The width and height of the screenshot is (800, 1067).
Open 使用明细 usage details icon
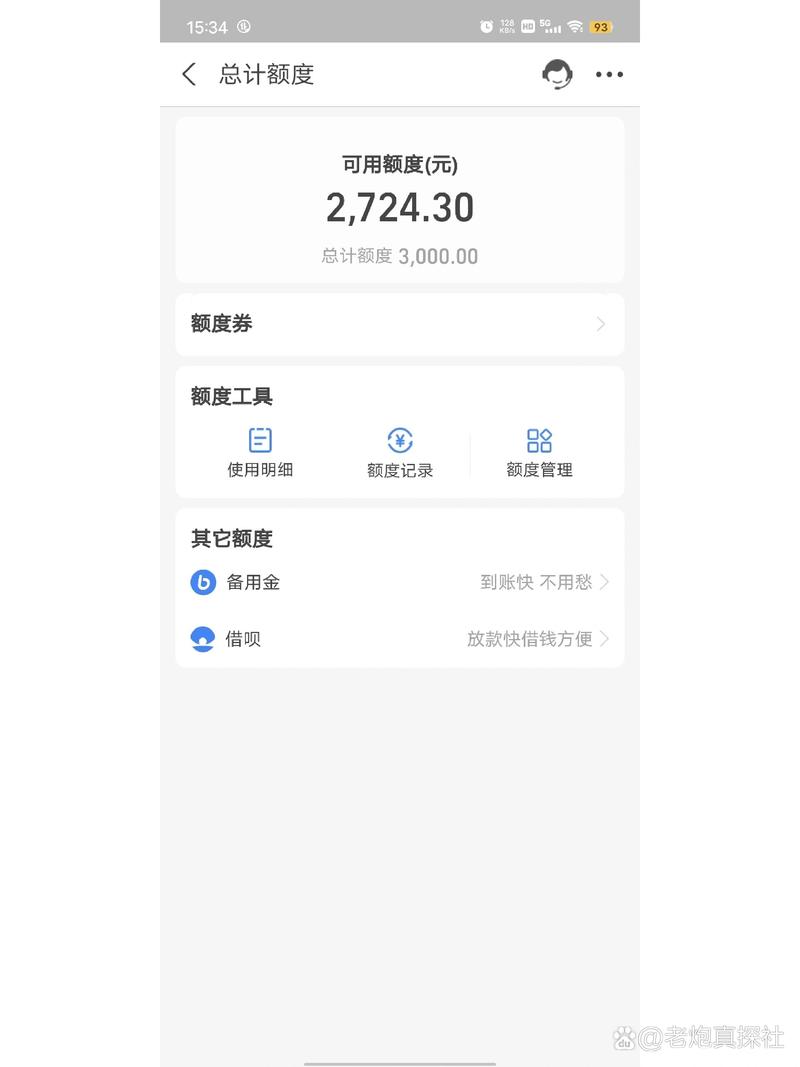tap(260, 440)
